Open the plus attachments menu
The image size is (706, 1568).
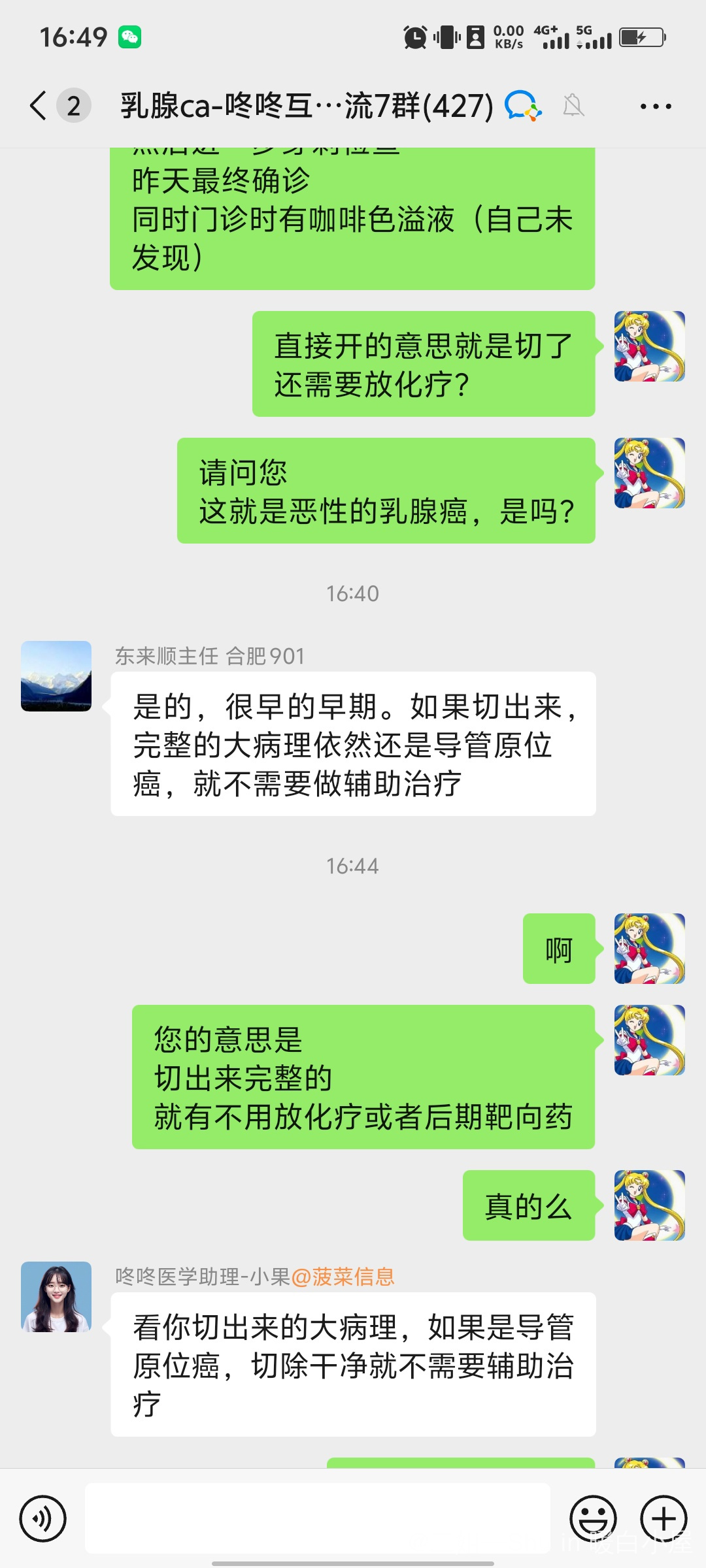[664, 1518]
